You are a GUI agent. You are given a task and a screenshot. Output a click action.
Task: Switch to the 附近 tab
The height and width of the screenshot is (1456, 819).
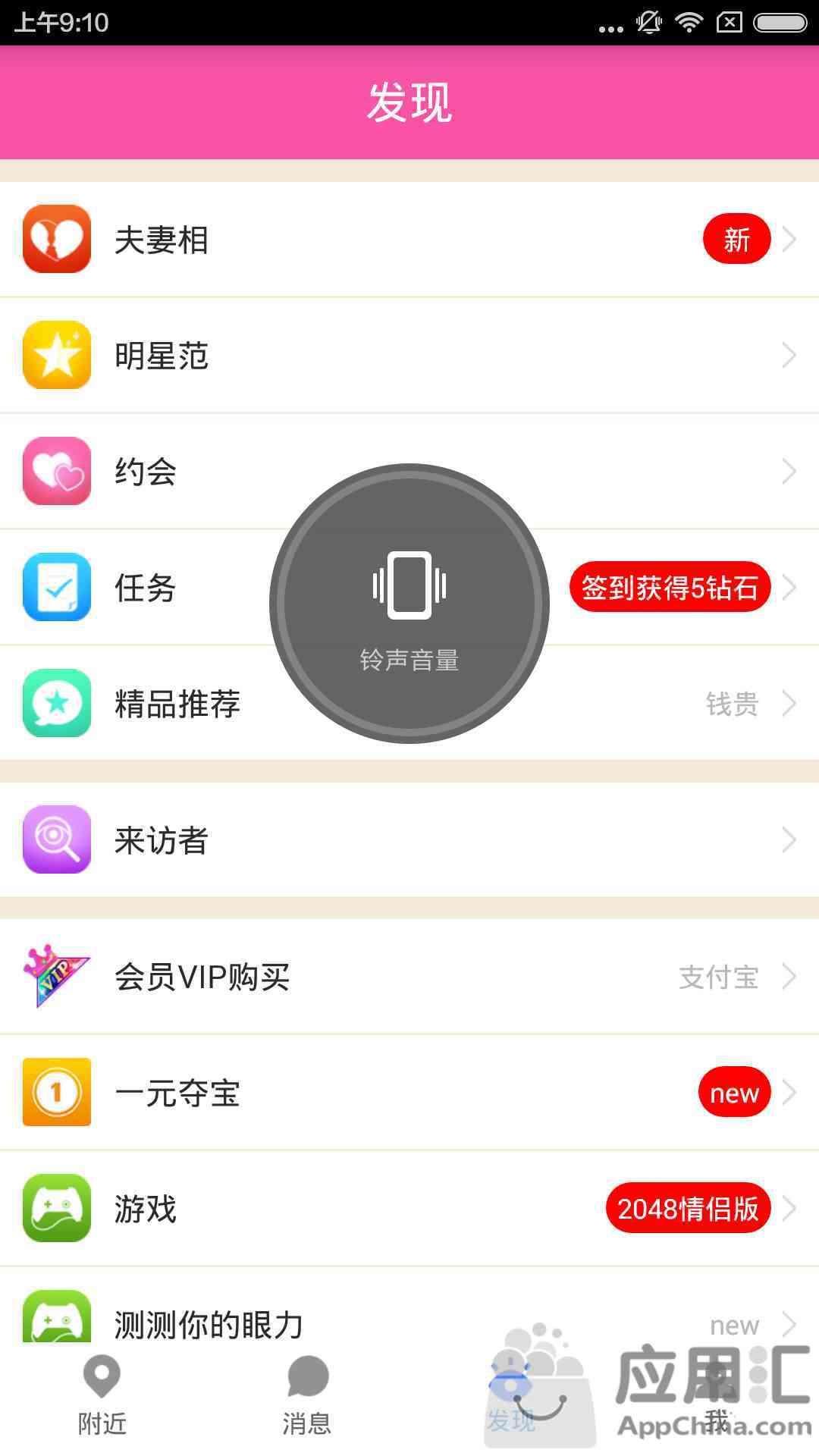[x=102, y=1397]
